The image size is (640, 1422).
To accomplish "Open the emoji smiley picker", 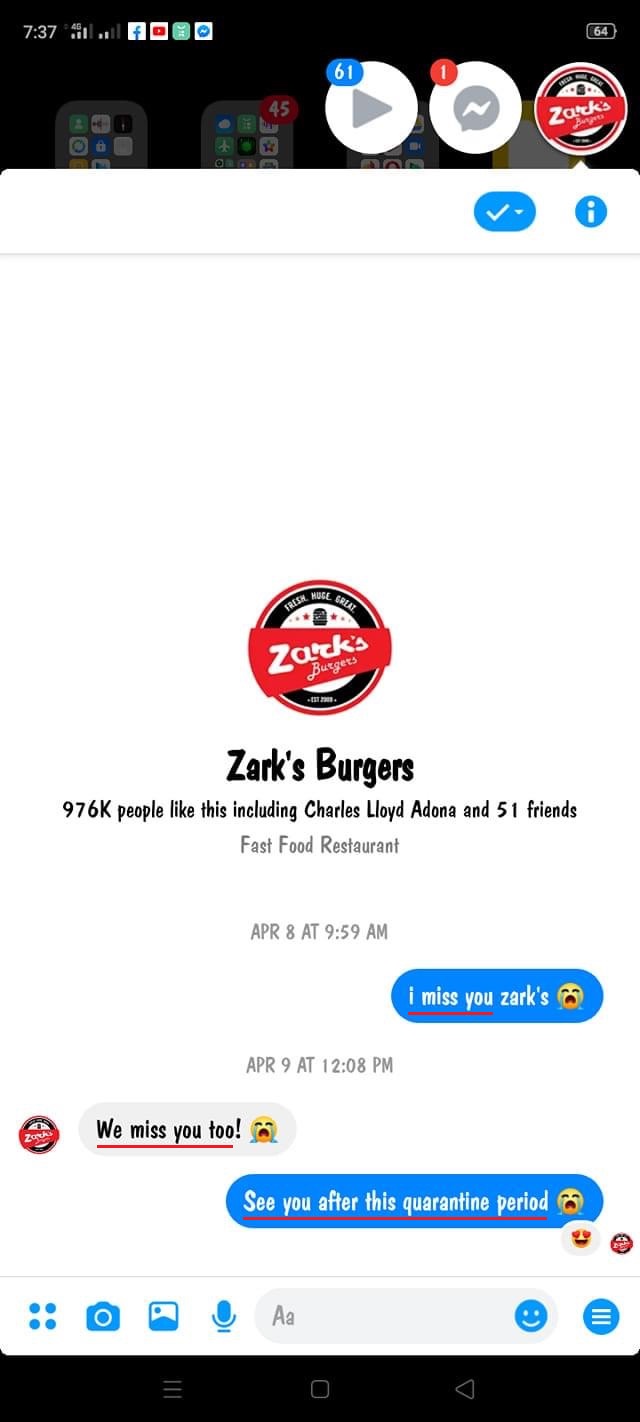I will pyautogui.click(x=531, y=1316).
